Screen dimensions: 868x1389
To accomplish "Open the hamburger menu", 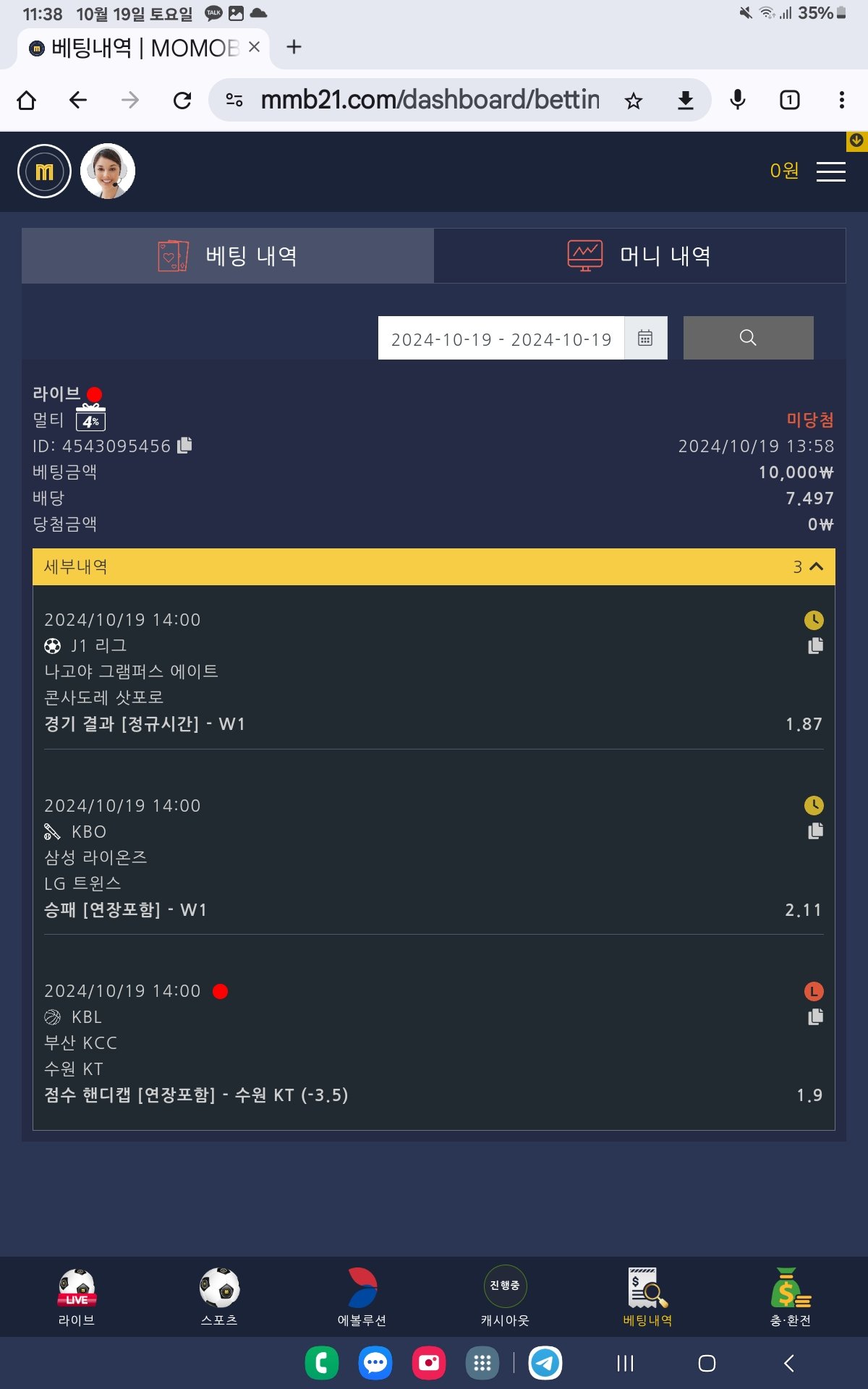I will [830, 171].
